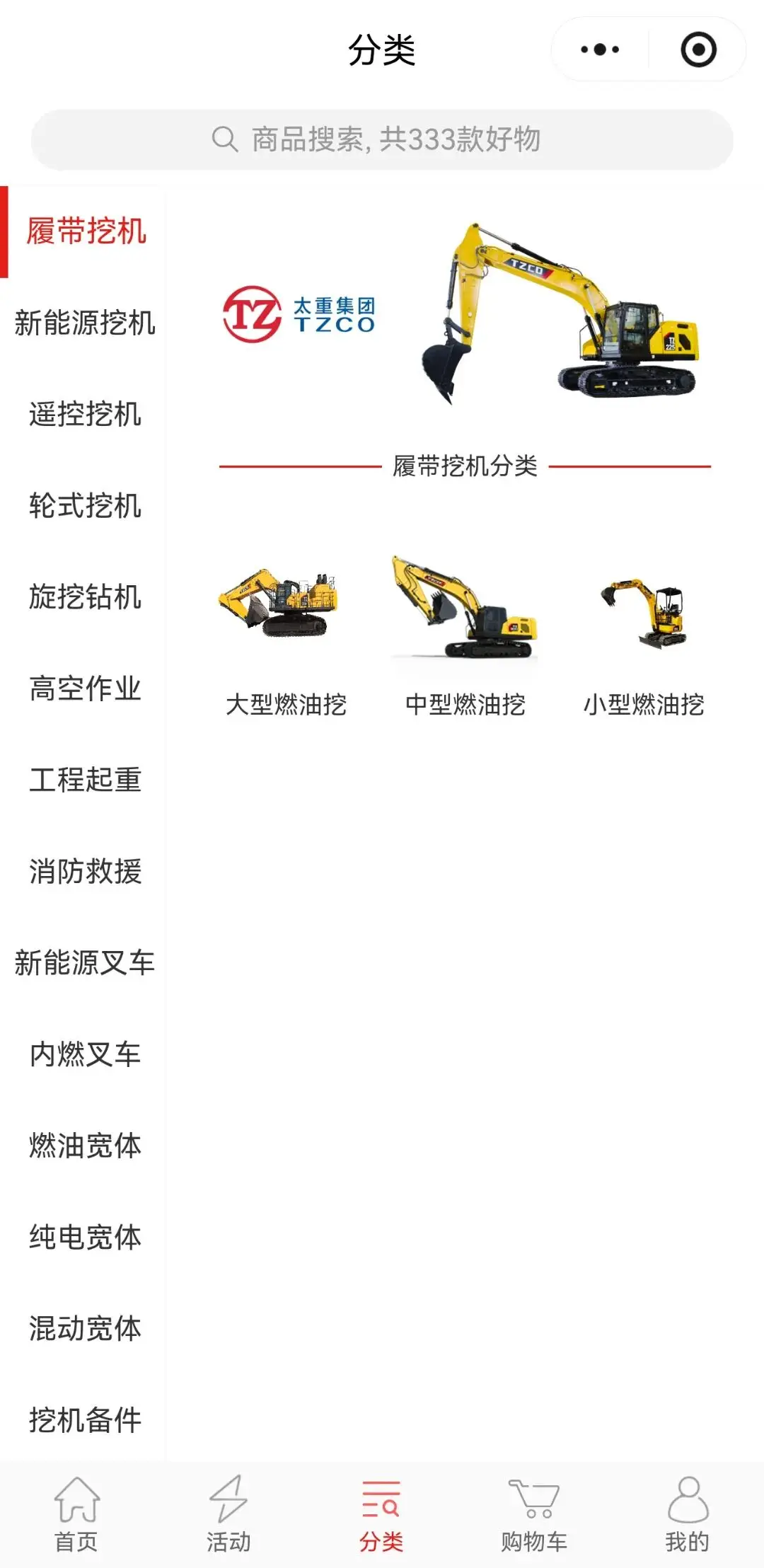The width and height of the screenshot is (764, 1568).
Task: Open the 小型燃油挖 subcategory
Action: (x=644, y=637)
